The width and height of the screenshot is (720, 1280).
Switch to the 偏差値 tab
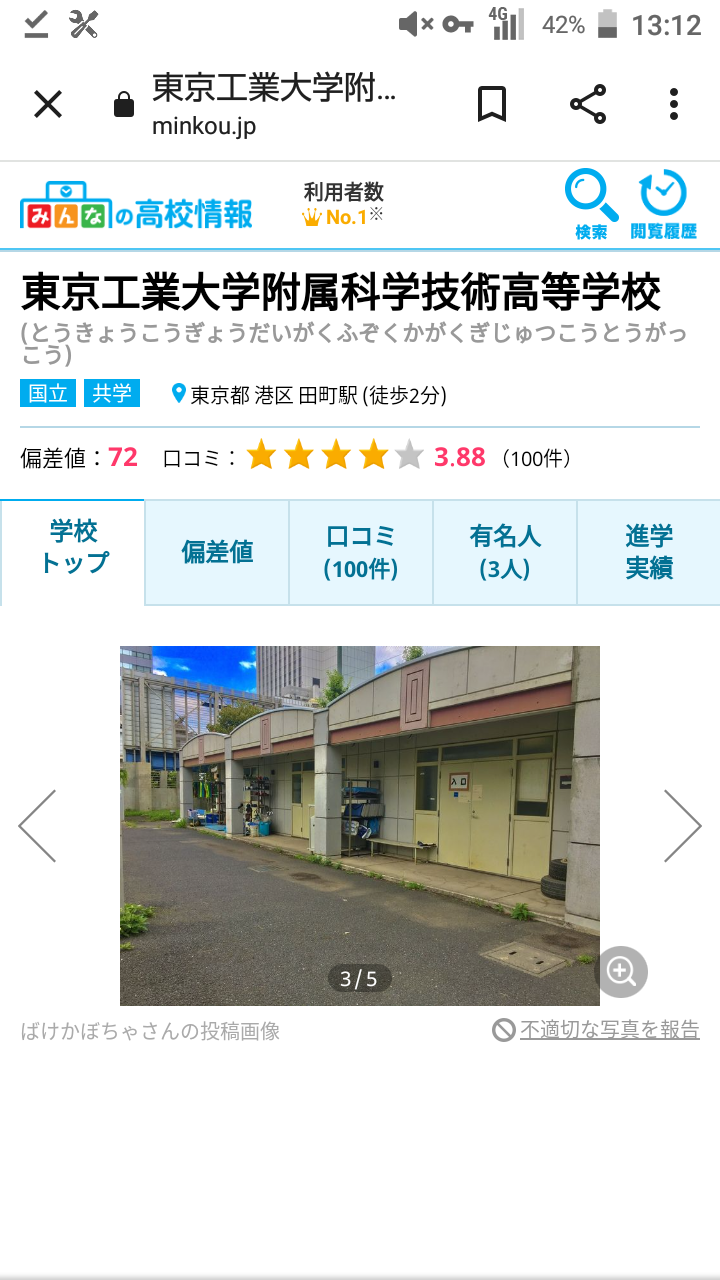217,552
